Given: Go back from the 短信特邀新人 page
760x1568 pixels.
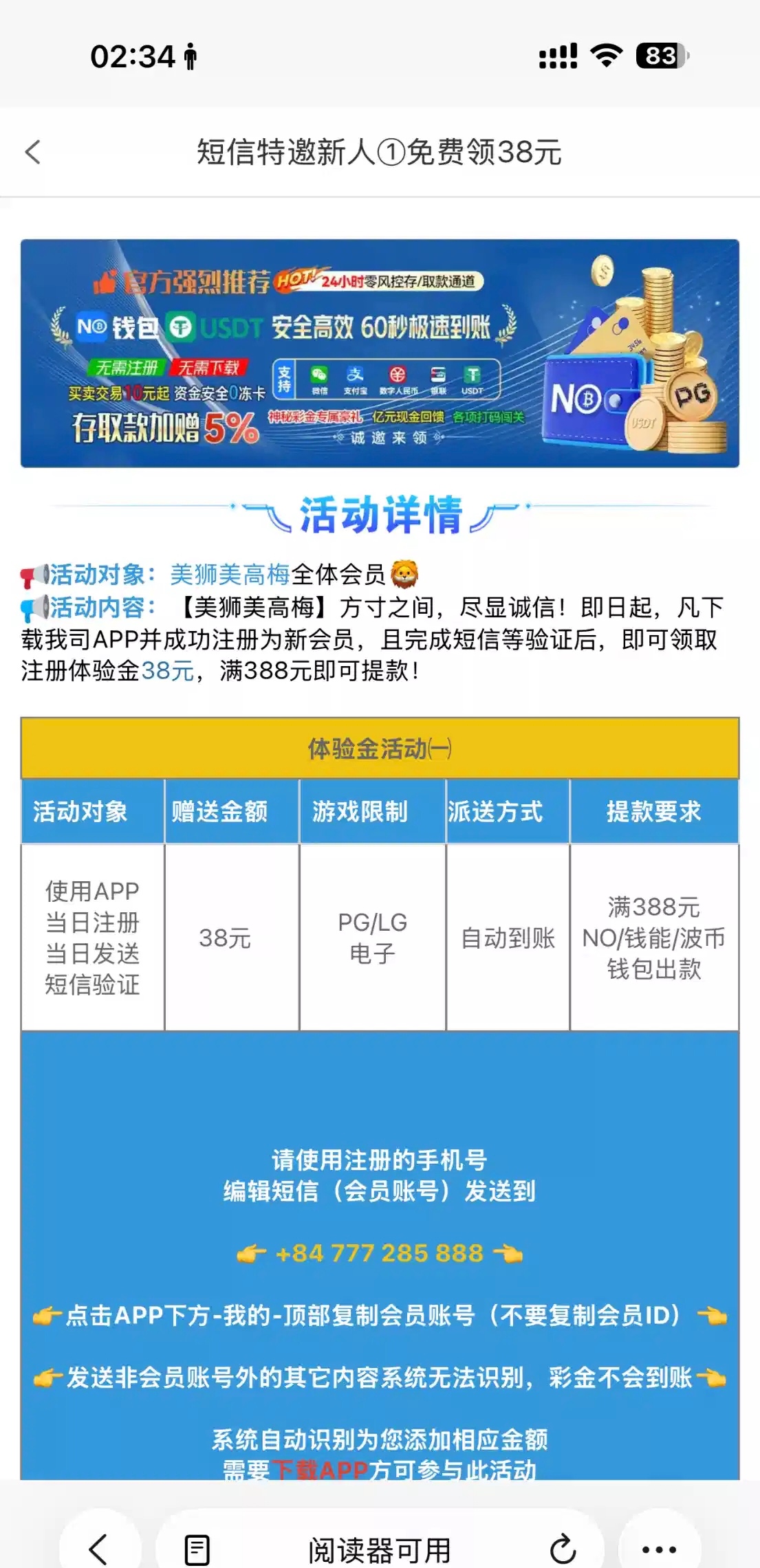Looking at the screenshot, I should point(33,152).
